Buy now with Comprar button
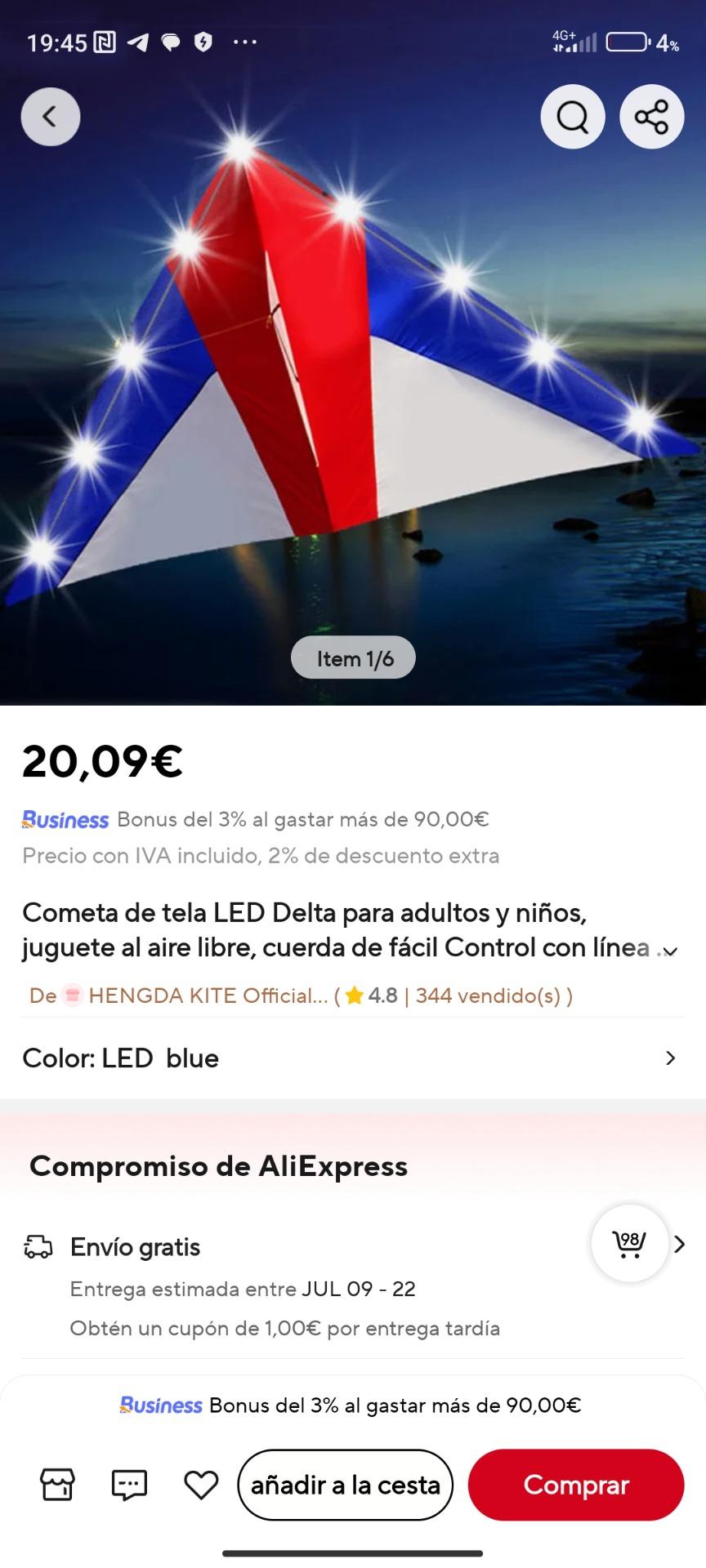The width and height of the screenshot is (706, 1568). point(575,1485)
